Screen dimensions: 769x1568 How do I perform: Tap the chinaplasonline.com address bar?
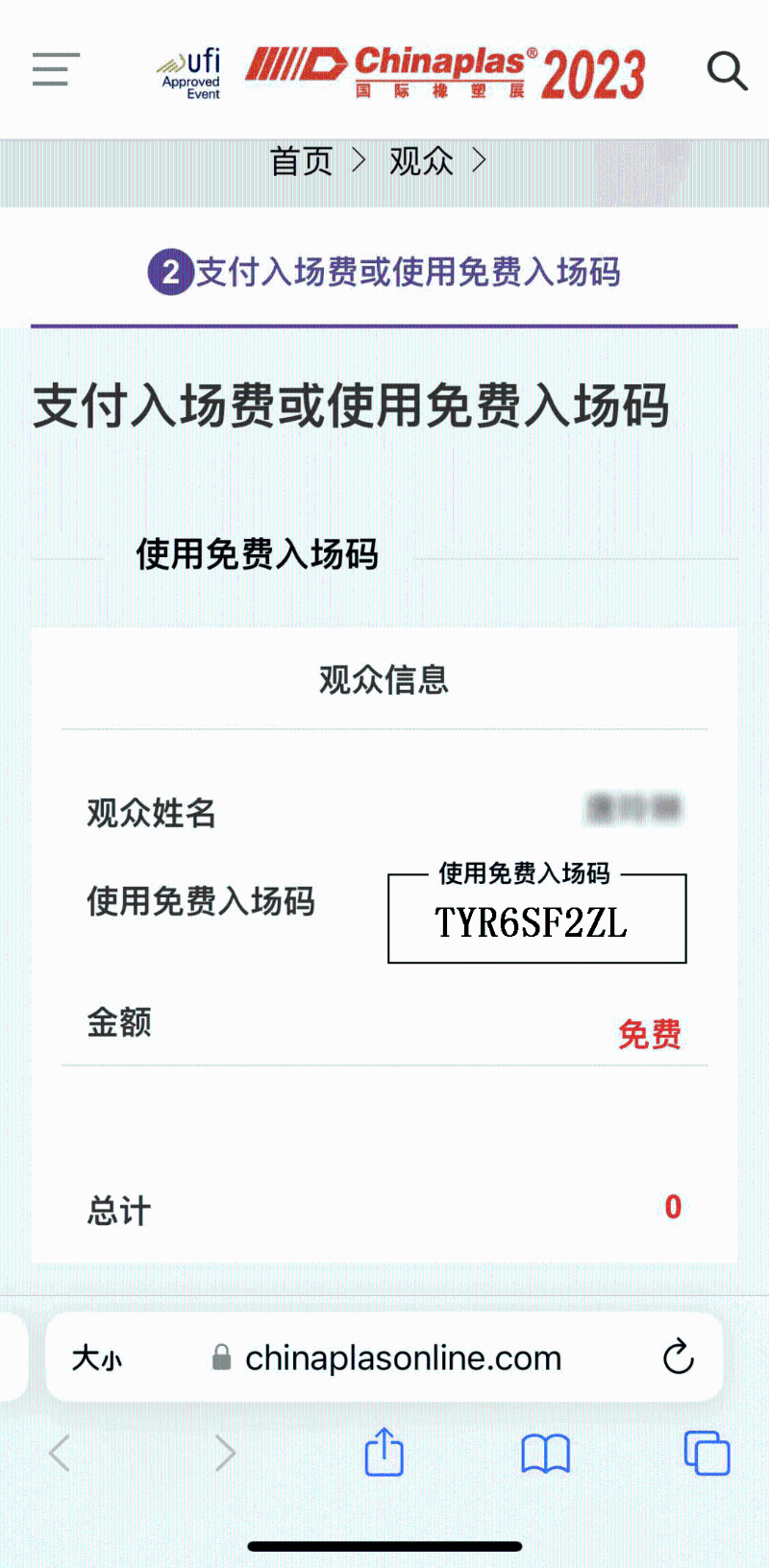click(x=404, y=1359)
